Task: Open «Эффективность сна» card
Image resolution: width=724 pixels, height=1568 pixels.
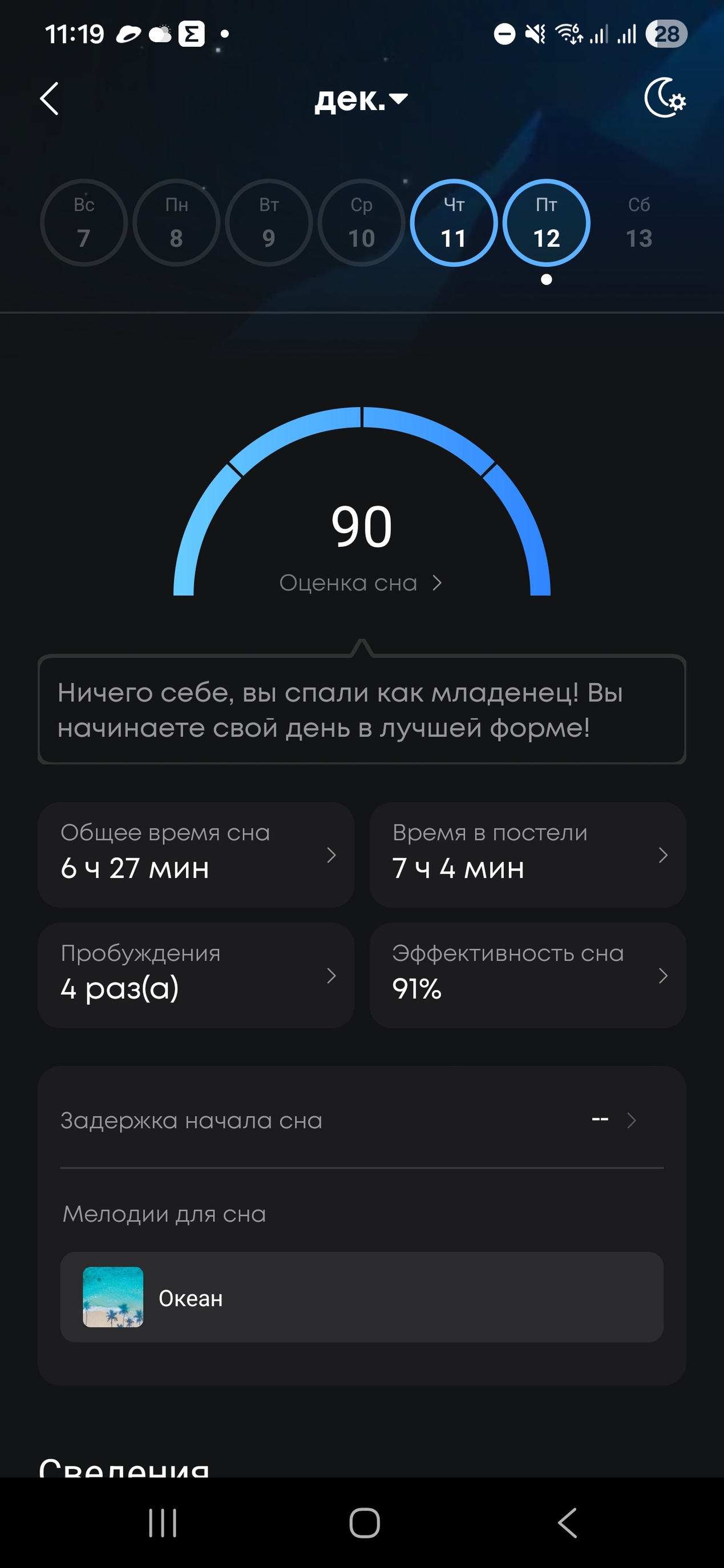Action: coord(527,975)
